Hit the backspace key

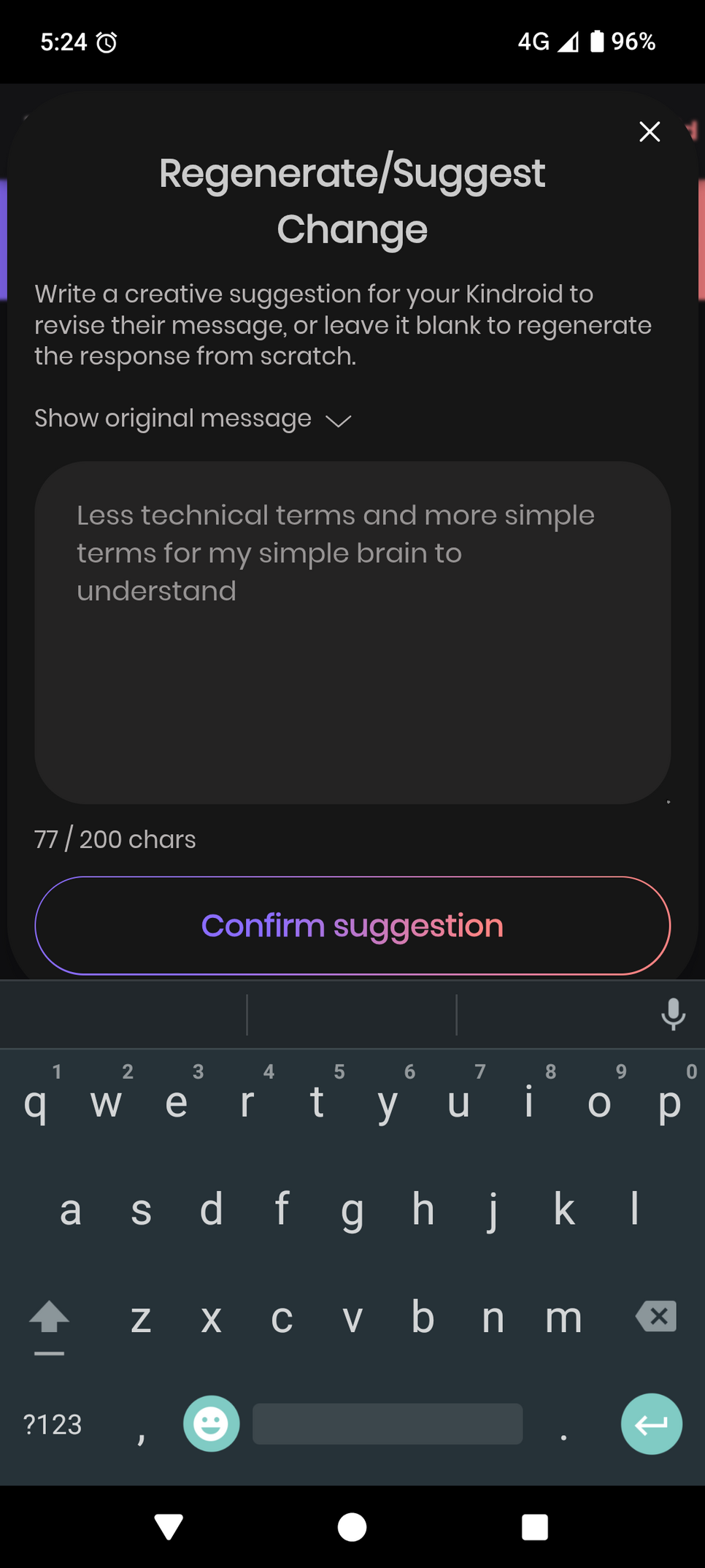656,1316
